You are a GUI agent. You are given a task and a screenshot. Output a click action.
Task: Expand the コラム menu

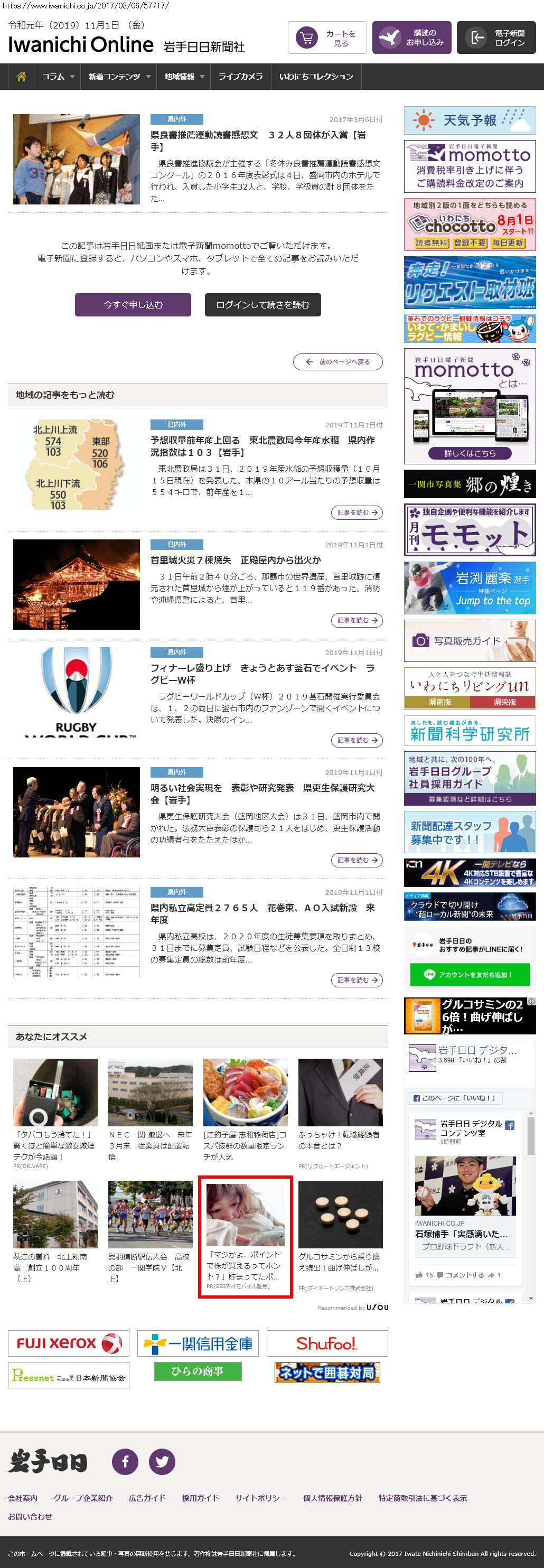(x=58, y=77)
